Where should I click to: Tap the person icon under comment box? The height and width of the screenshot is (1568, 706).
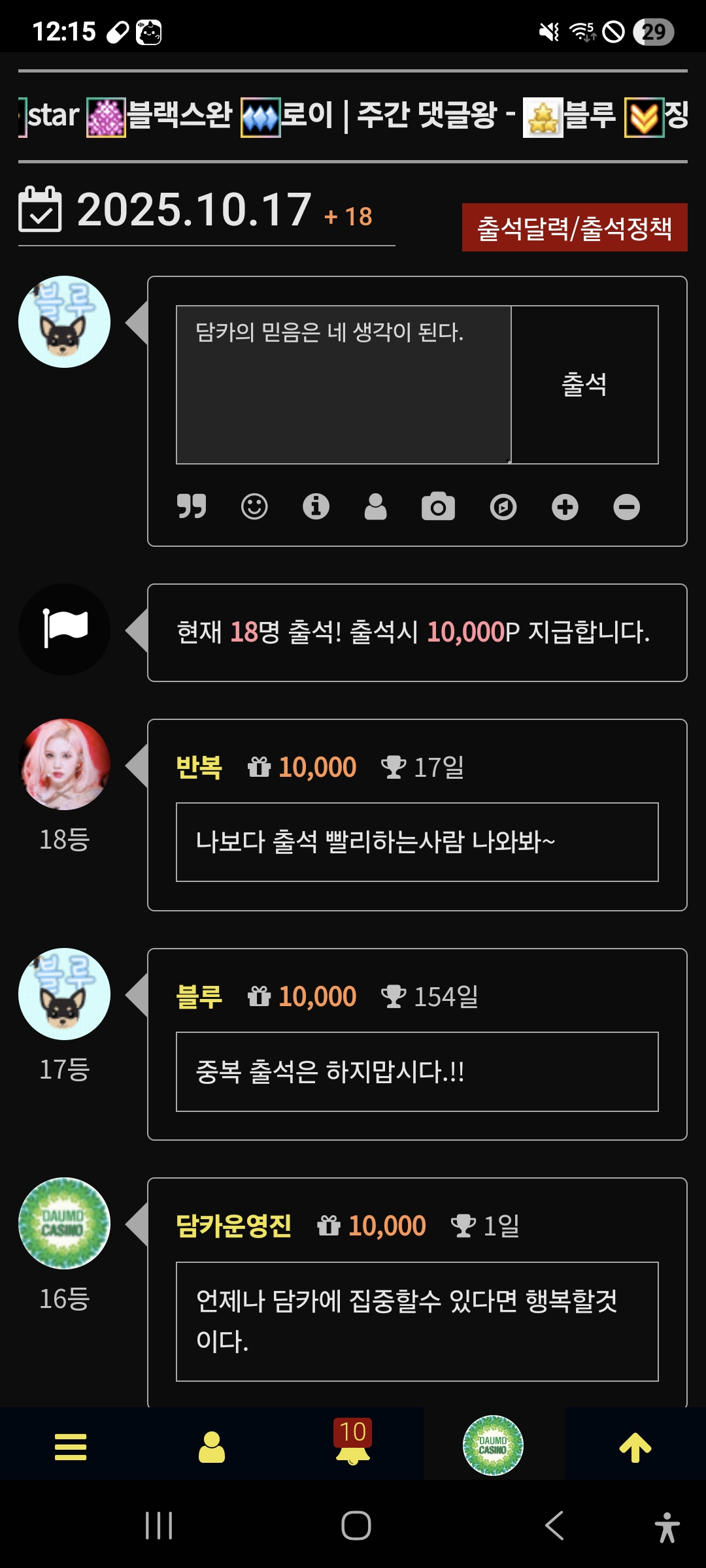coord(375,506)
